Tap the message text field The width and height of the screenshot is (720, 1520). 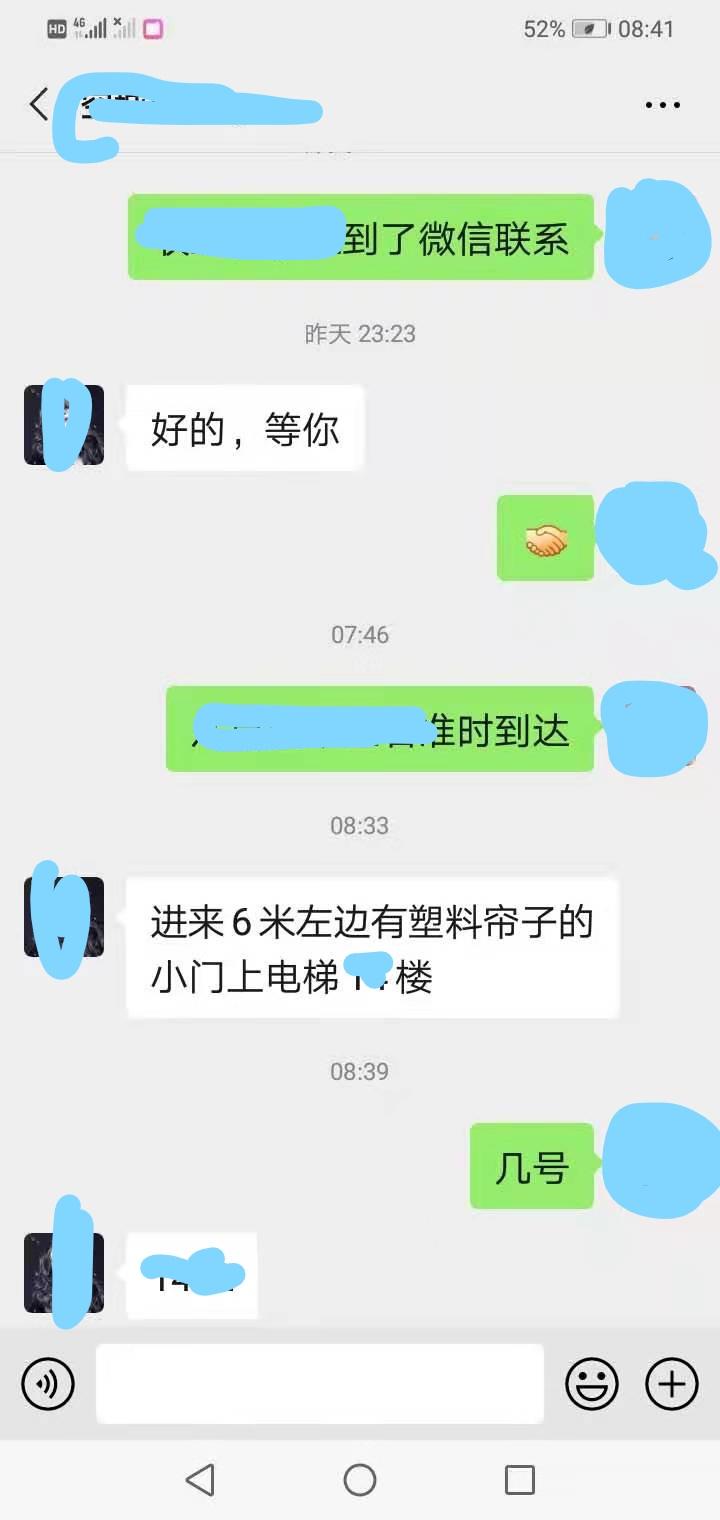(320, 1384)
